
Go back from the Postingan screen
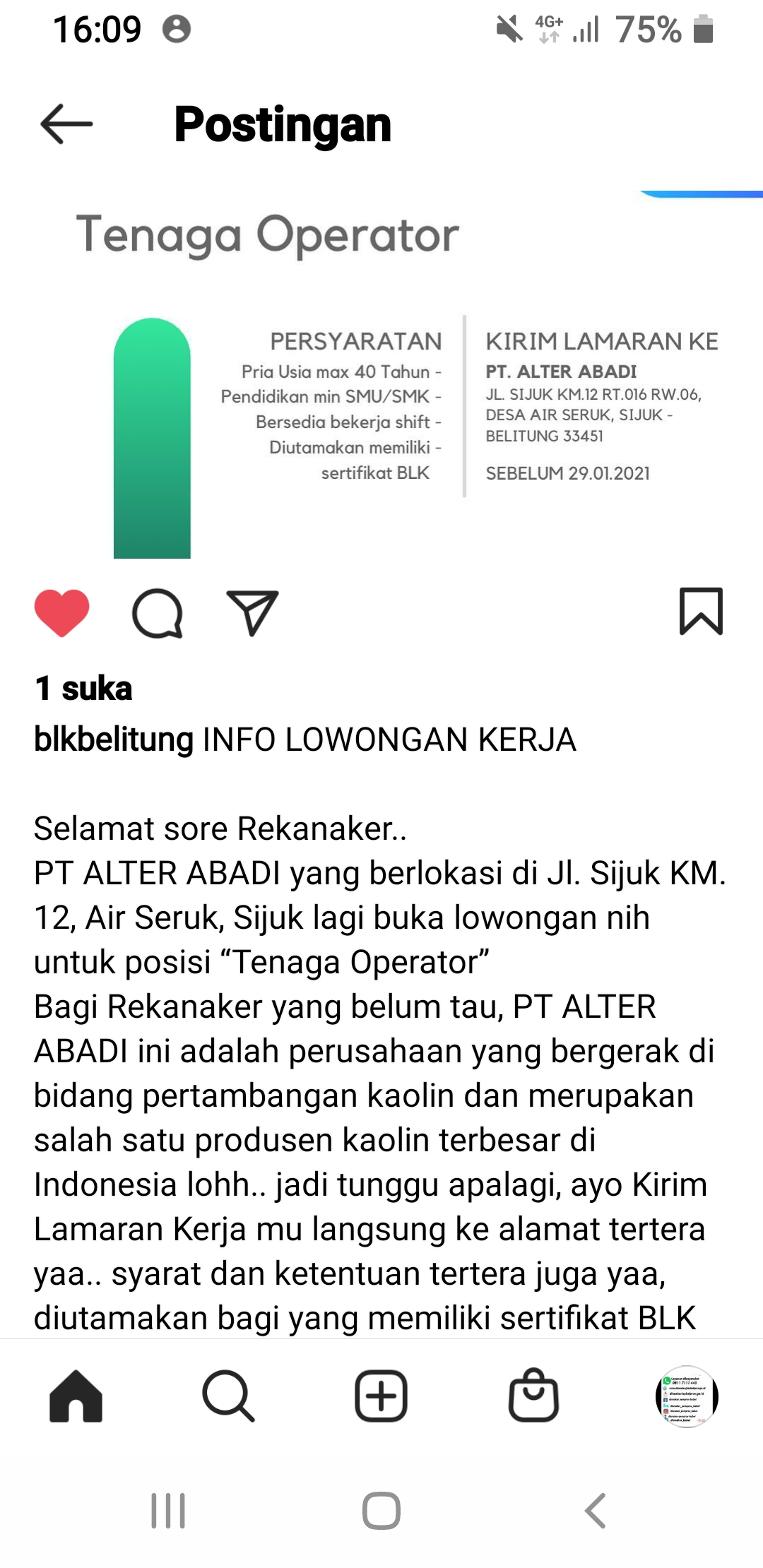coord(66,124)
